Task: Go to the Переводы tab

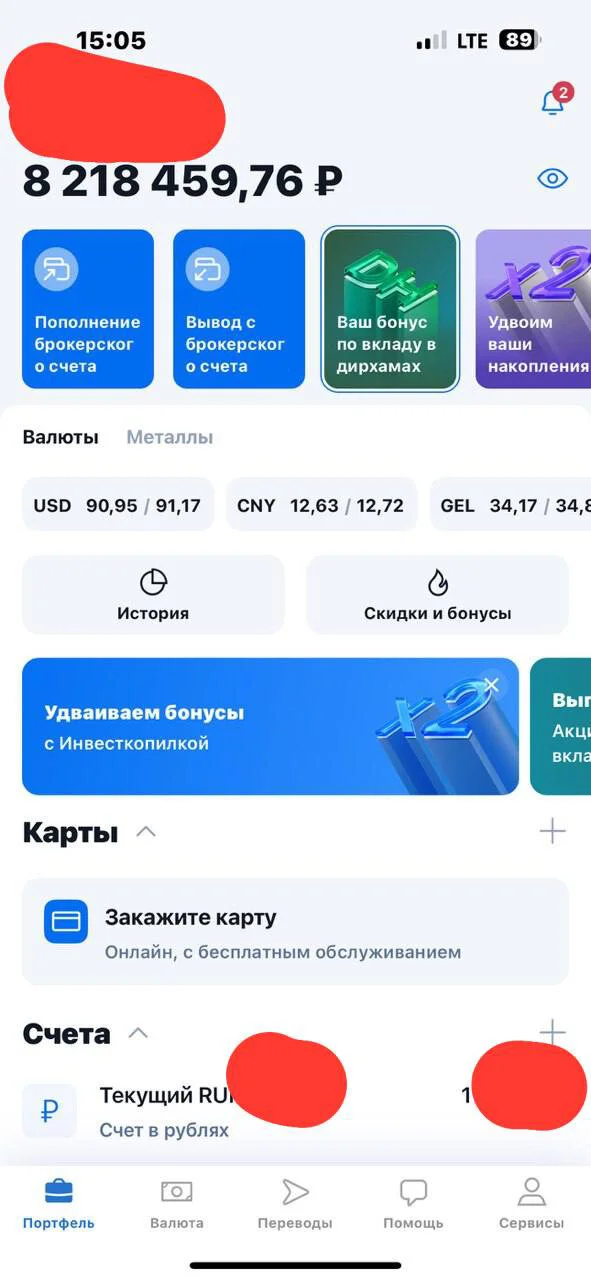Action: (295, 1203)
